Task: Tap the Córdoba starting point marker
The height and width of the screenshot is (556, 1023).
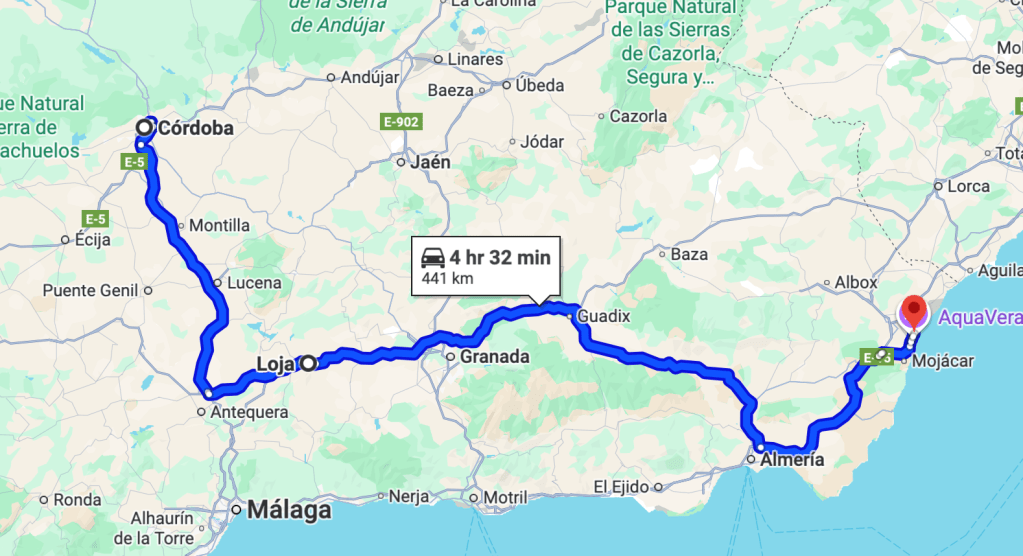Action: [x=146, y=127]
